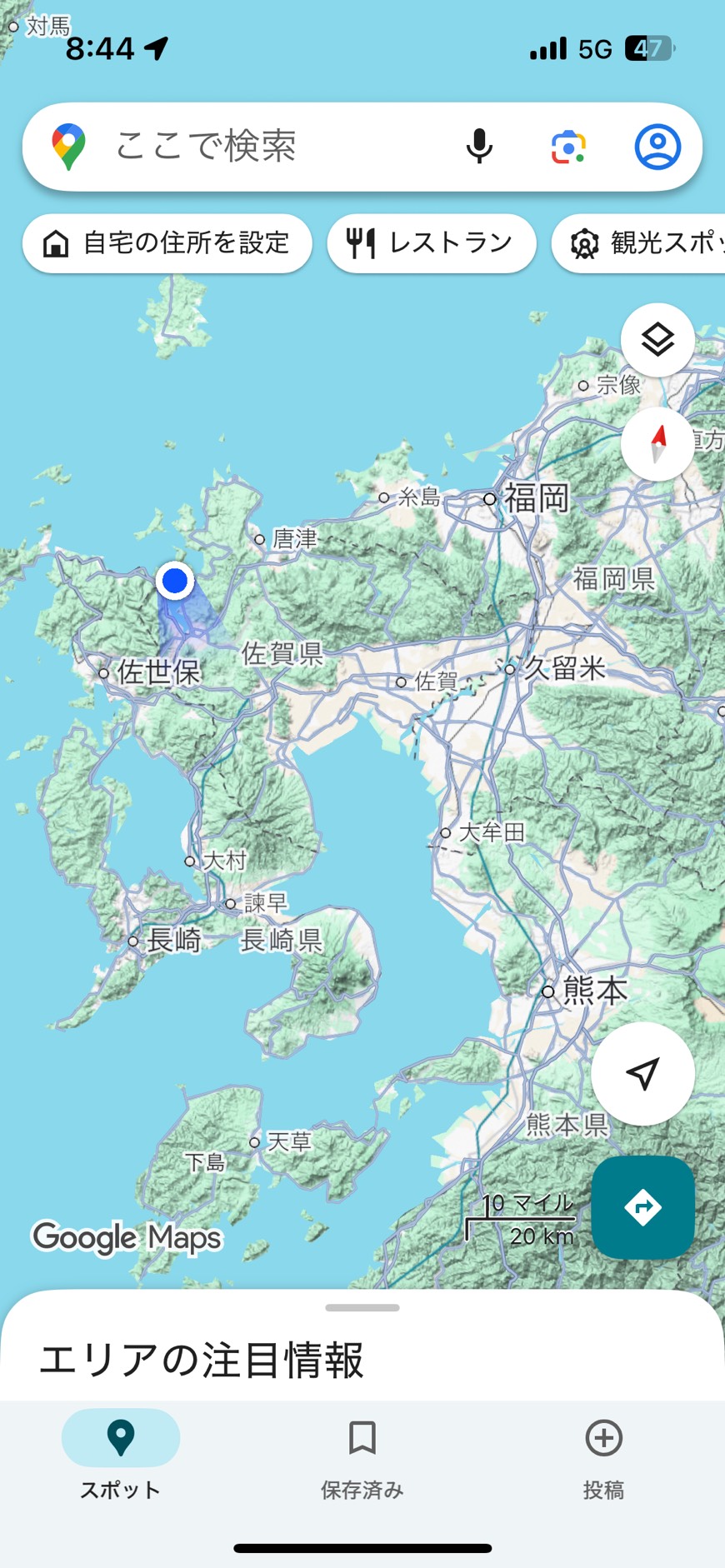
Task: Switch to the 投稿 tab
Action: pyautogui.click(x=603, y=1455)
